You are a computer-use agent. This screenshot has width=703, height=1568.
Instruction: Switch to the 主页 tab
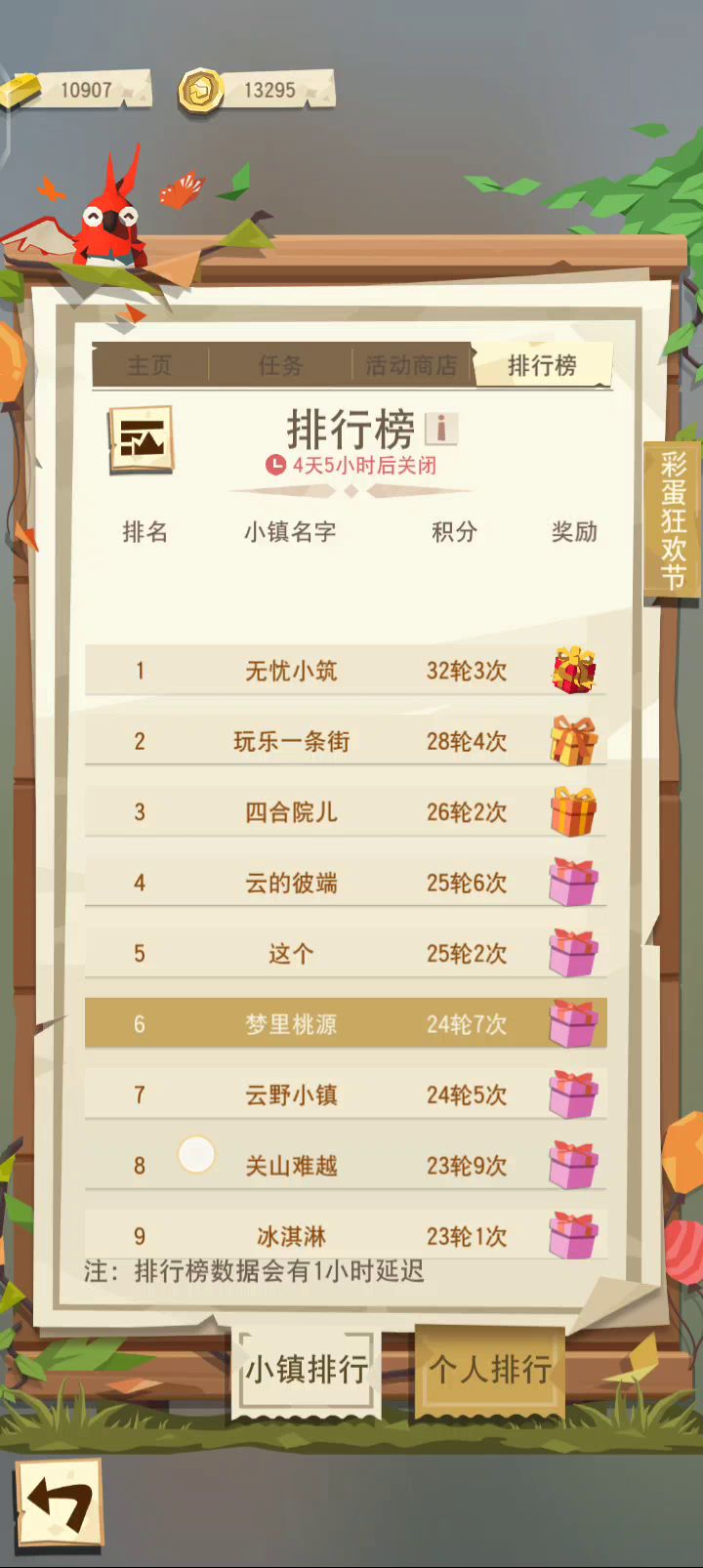[x=149, y=365]
